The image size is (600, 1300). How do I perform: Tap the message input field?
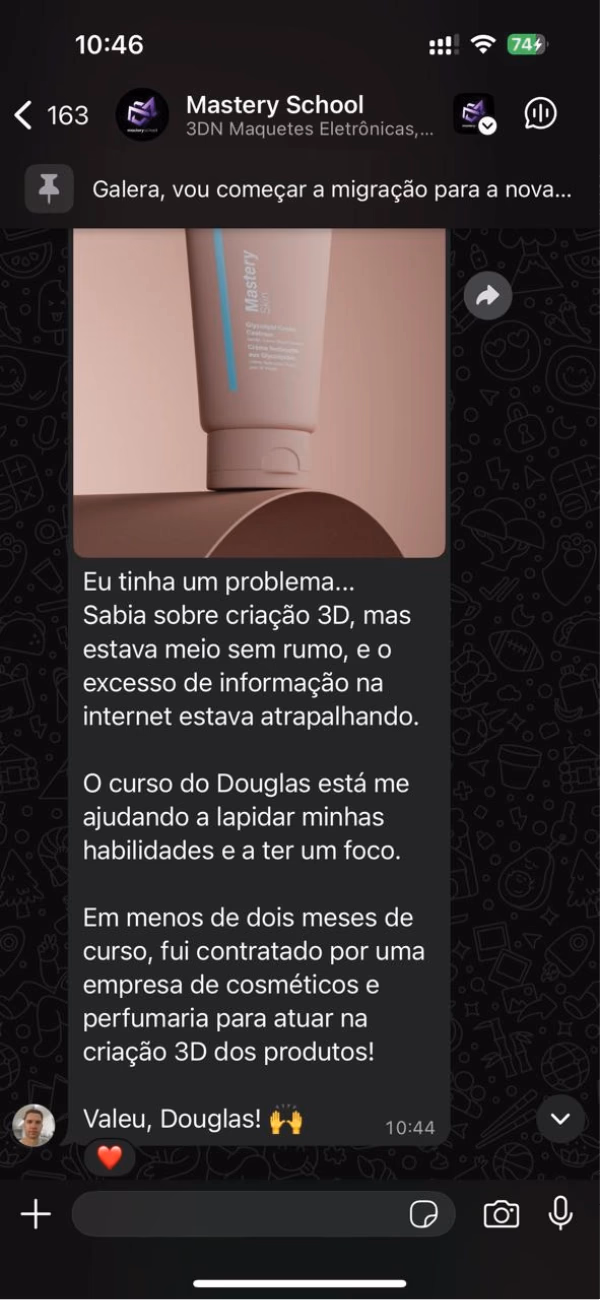pyautogui.click(x=240, y=1214)
